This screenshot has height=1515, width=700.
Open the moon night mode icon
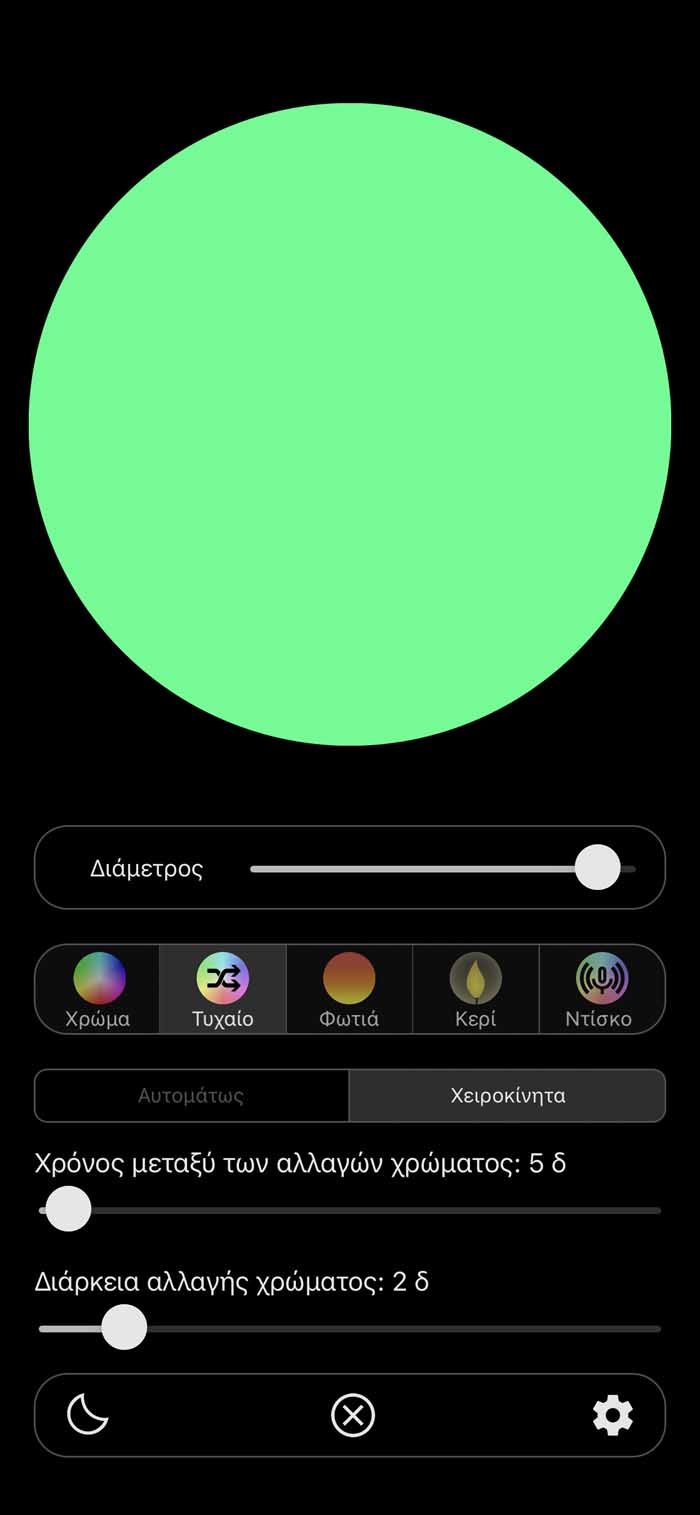[x=88, y=1415]
